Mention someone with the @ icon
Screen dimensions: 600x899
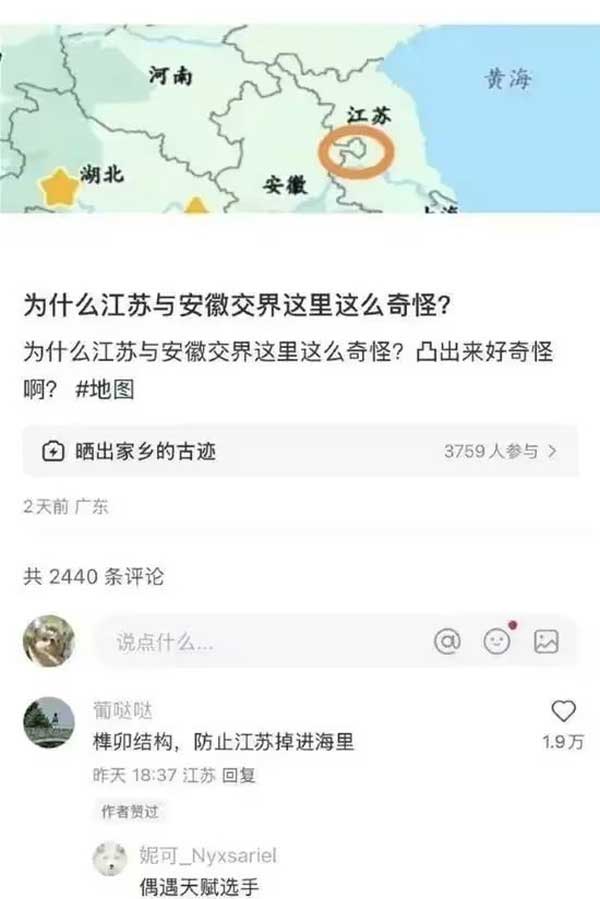(x=446, y=641)
